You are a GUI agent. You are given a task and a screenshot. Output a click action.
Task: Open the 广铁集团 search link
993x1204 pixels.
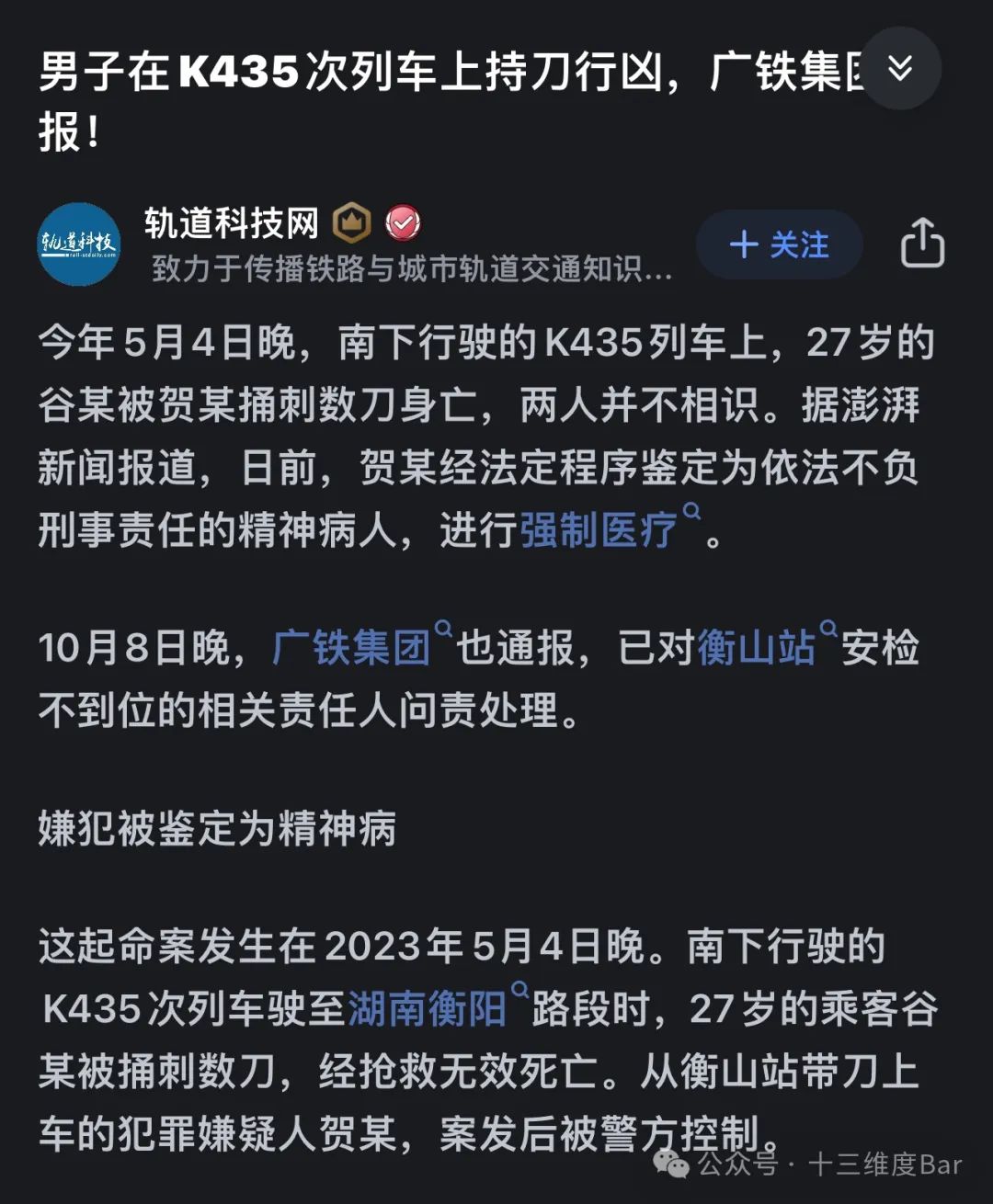pyautogui.click(x=352, y=648)
